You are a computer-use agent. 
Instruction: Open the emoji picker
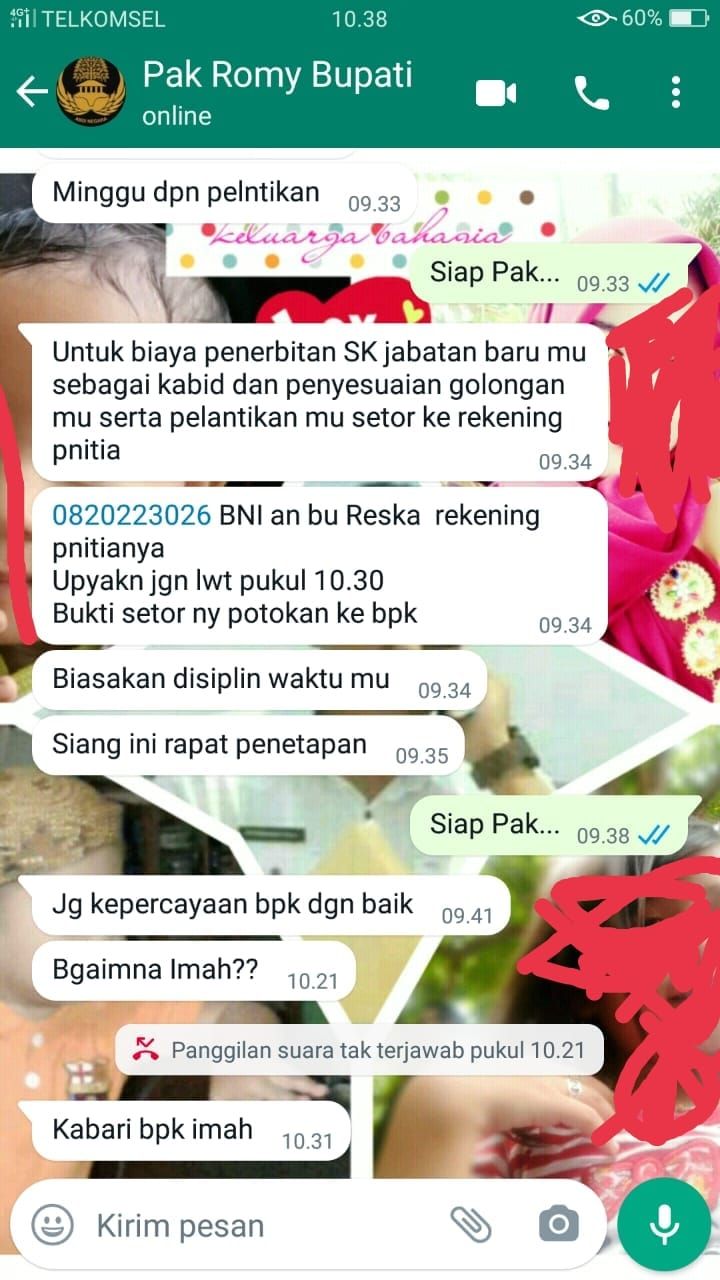tap(52, 1224)
